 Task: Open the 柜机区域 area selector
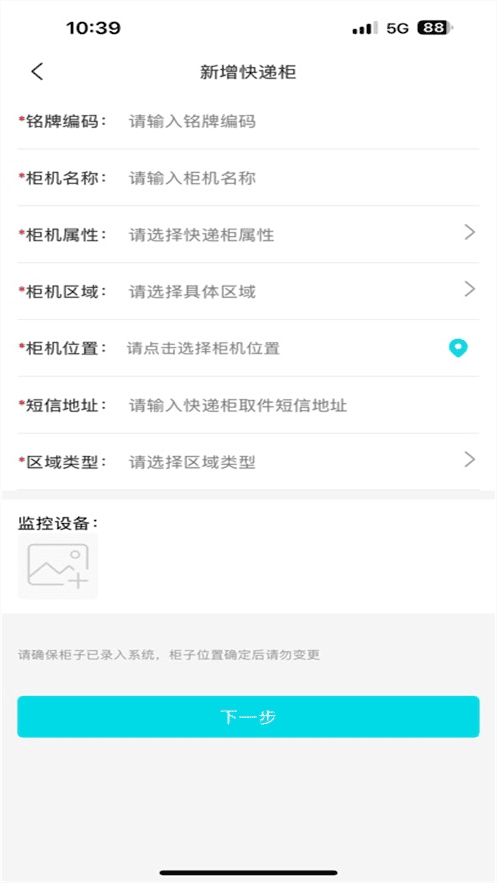point(248,292)
